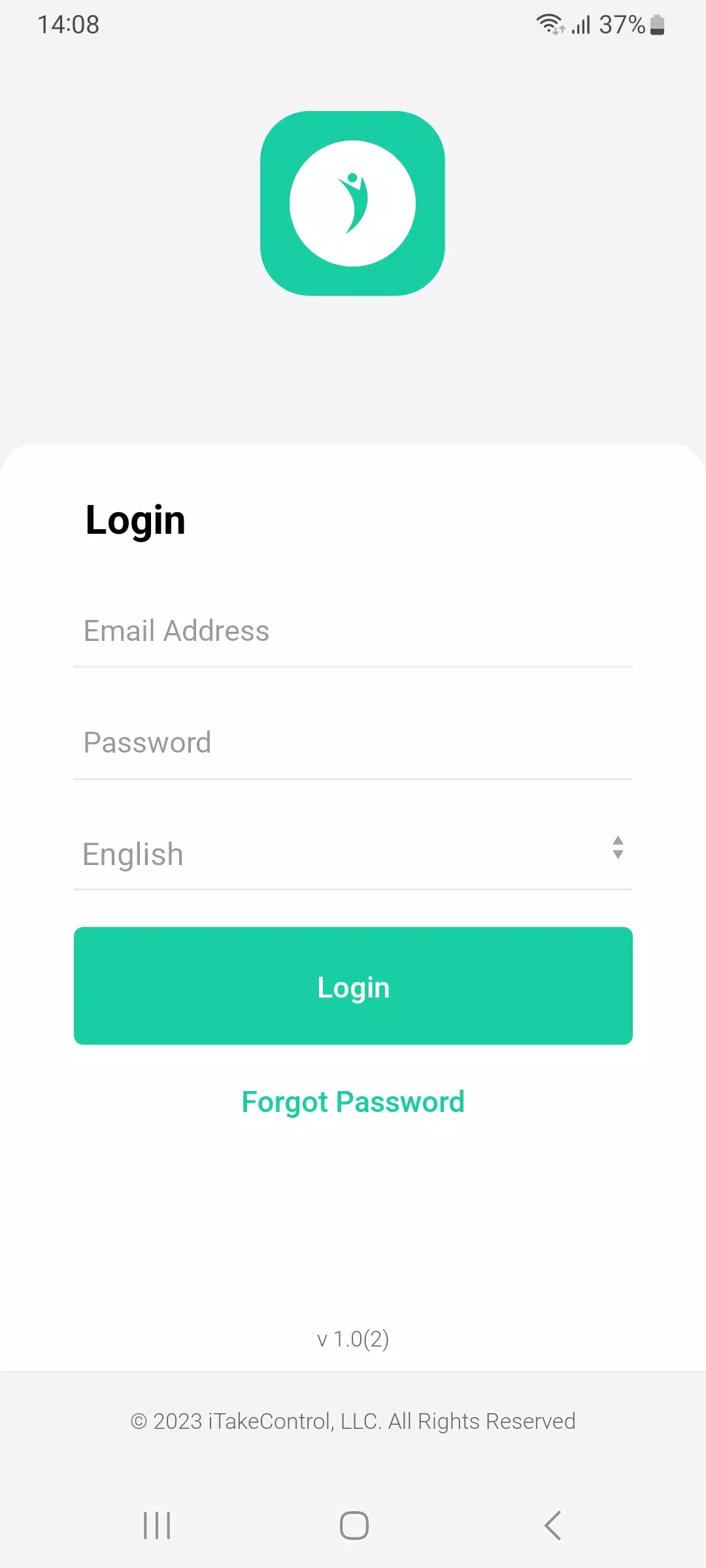The image size is (706, 1568).
Task: Tap the Email Address field
Action: 353,631
